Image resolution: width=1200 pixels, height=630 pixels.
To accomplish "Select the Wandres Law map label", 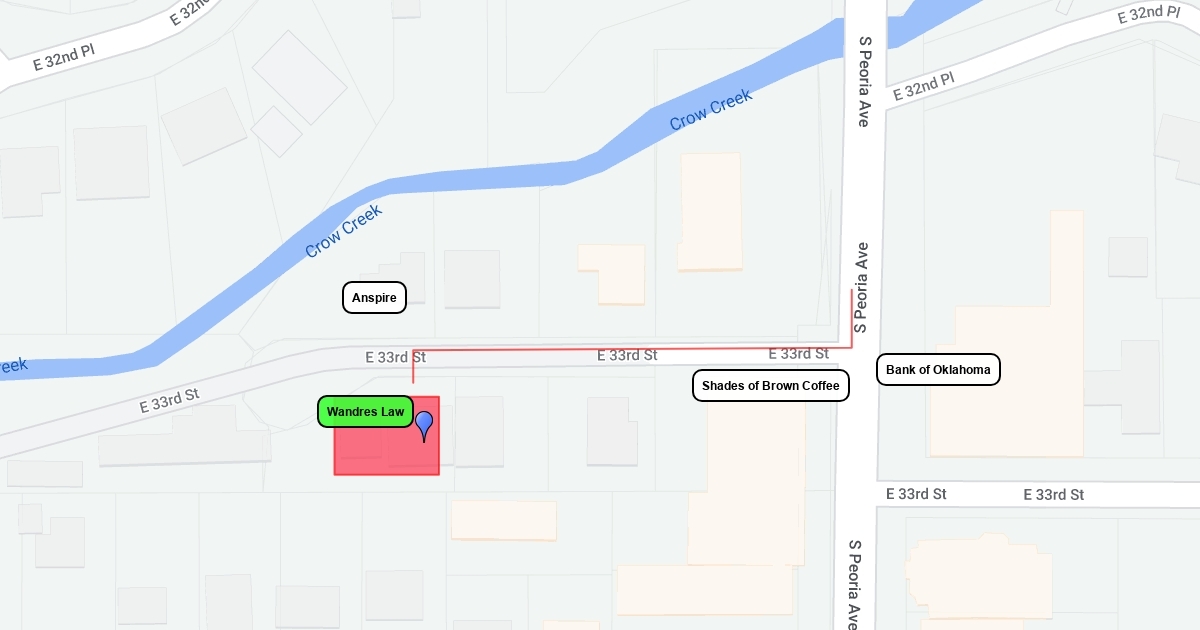I will tap(365, 412).
